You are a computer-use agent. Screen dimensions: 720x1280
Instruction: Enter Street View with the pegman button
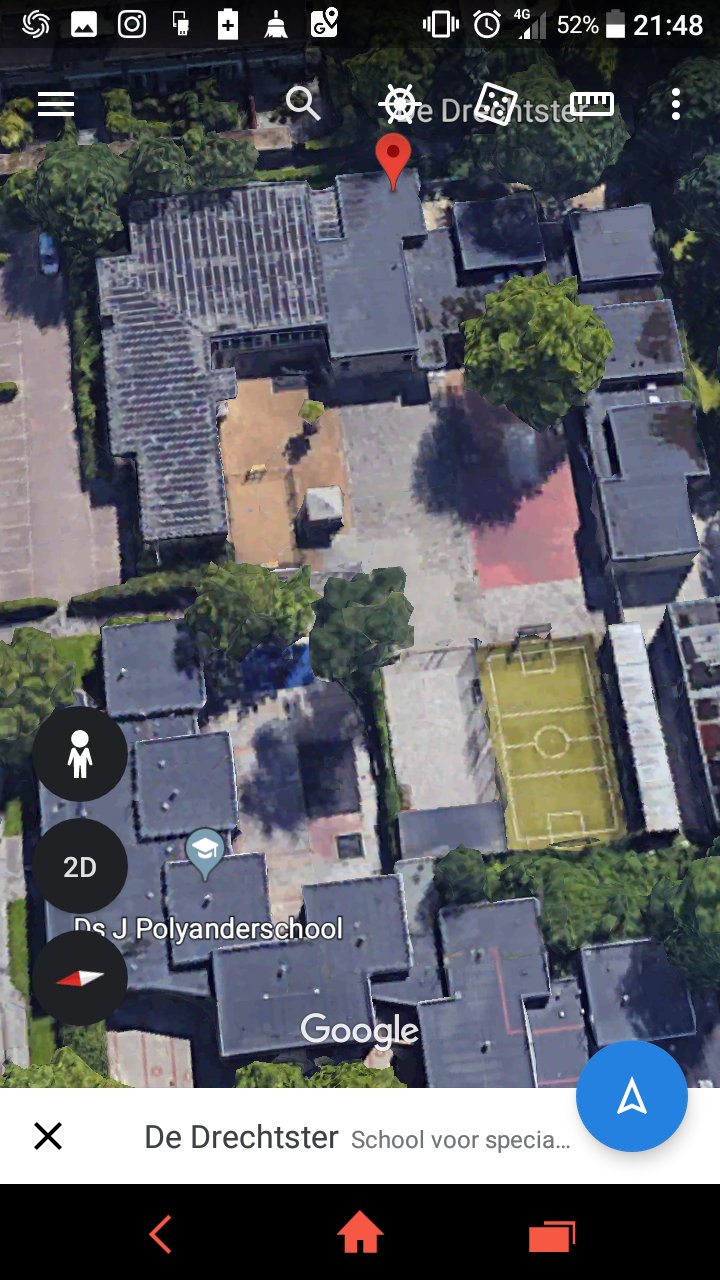[x=80, y=754]
